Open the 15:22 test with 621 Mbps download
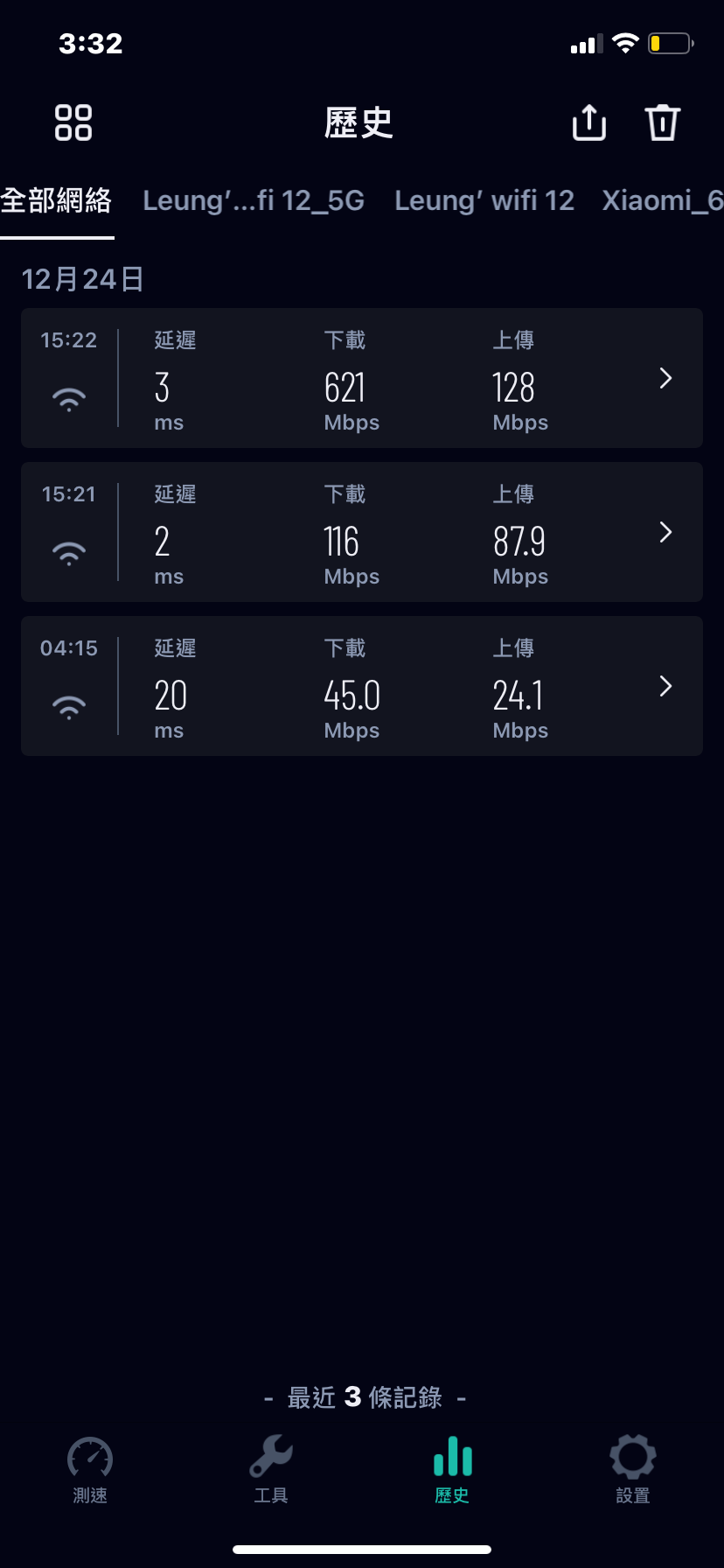Image resolution: width=724 pixels, height=1568 pixels. 362,378
